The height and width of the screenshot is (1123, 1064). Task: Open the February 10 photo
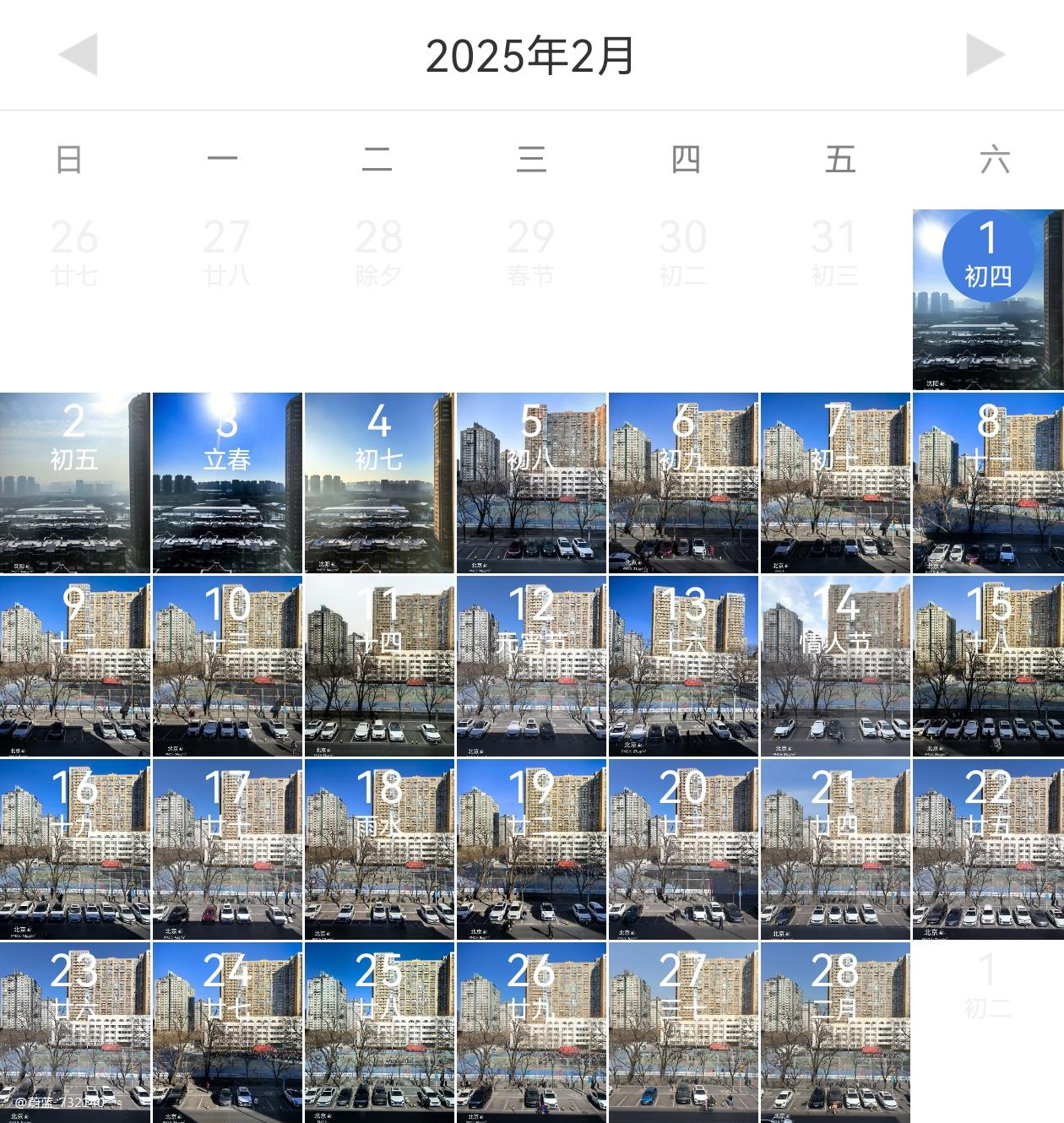click(x=227, y=666)
